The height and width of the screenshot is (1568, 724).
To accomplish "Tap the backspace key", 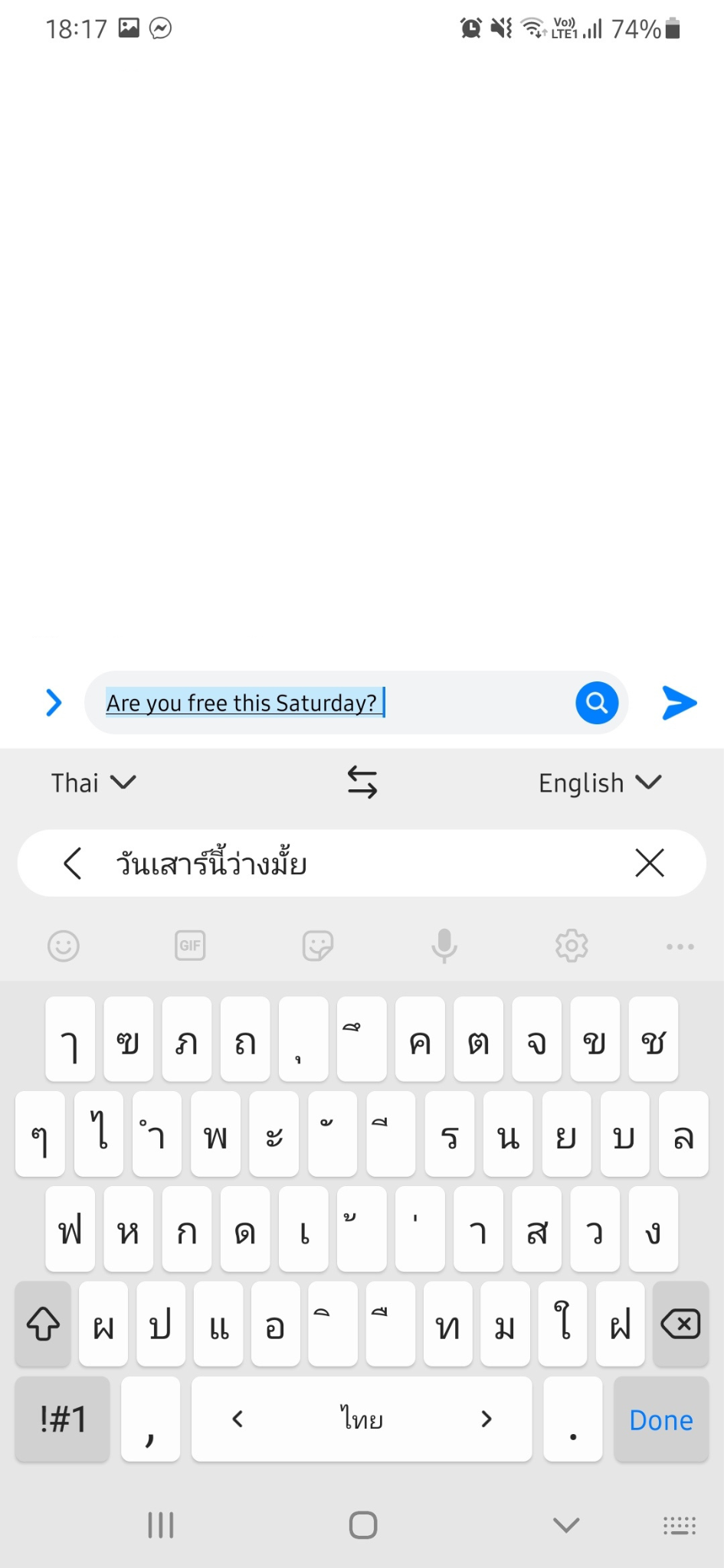I will click(x=680, y=1325).
